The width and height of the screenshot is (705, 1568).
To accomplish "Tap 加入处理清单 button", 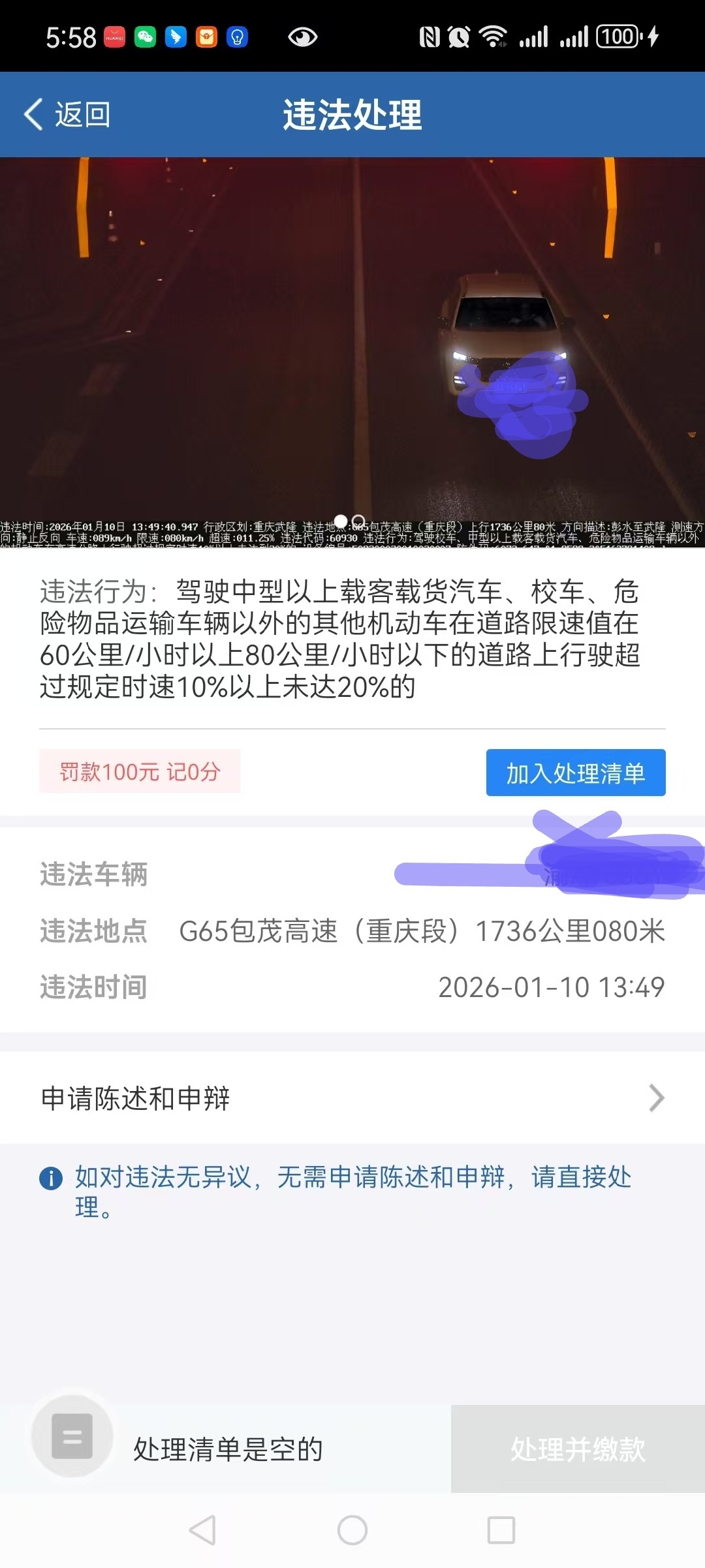I will pyautogui.click(x=575, y=773).
